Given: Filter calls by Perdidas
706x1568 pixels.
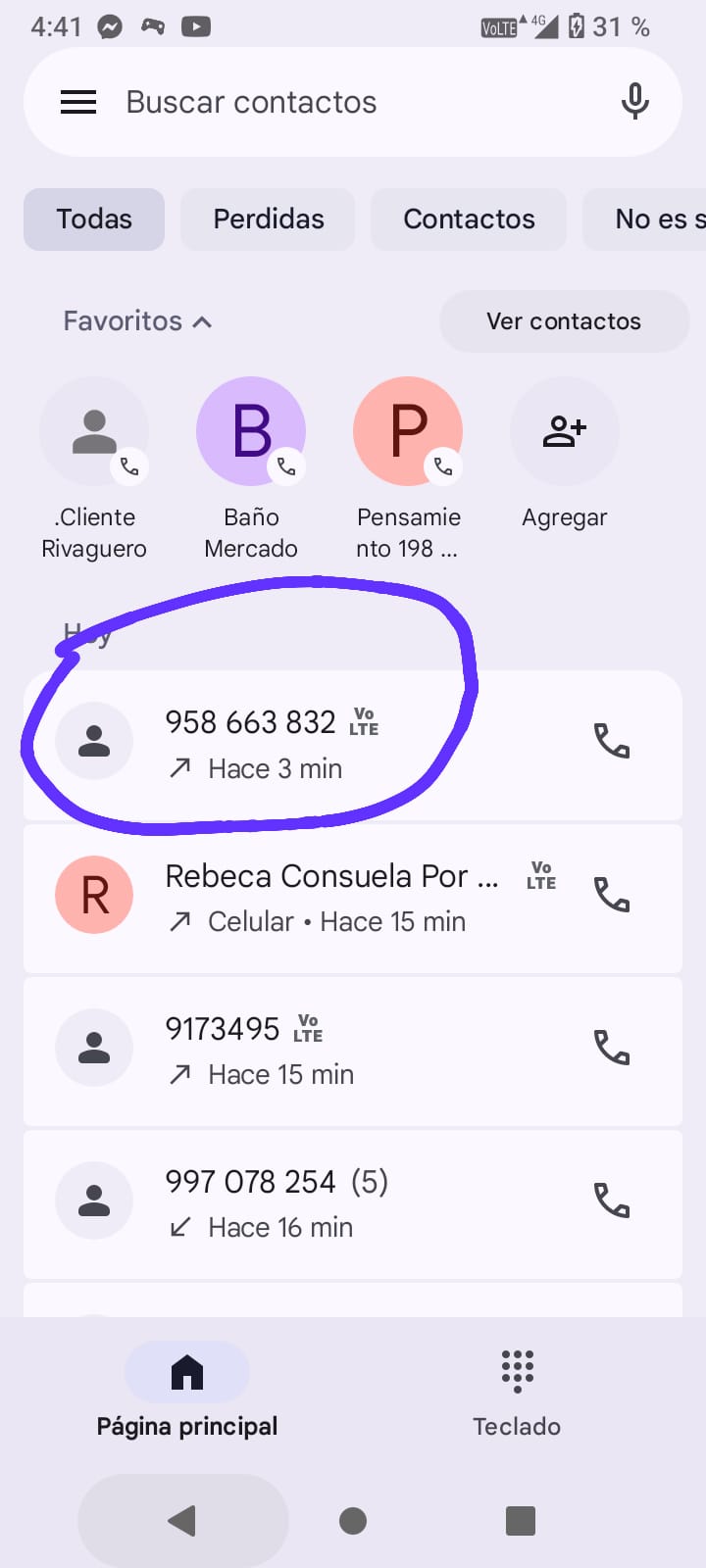Looking at the screenshot, I should point(268,220).
